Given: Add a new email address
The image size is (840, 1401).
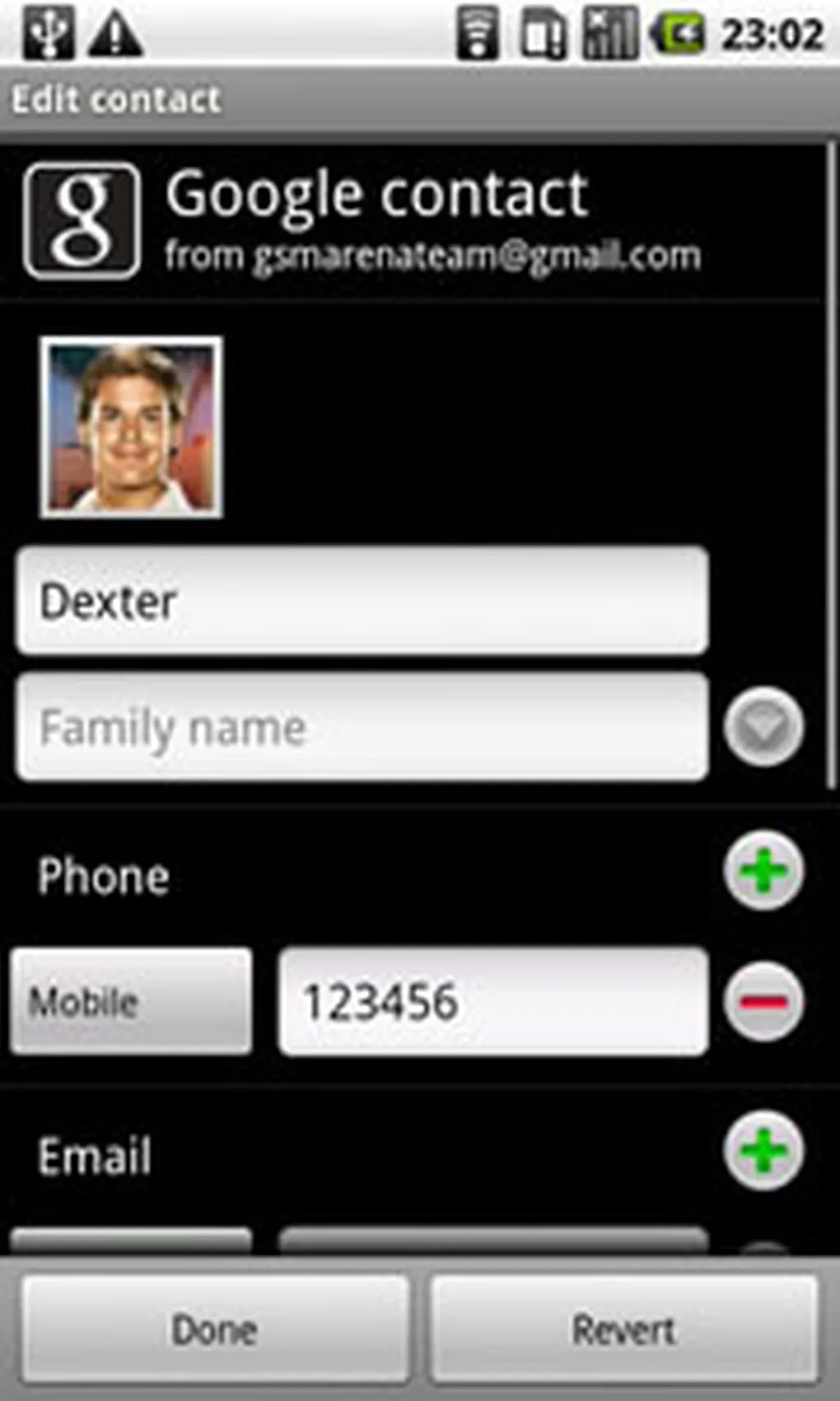Looking at the screenshot, I should click(763, 1151).
